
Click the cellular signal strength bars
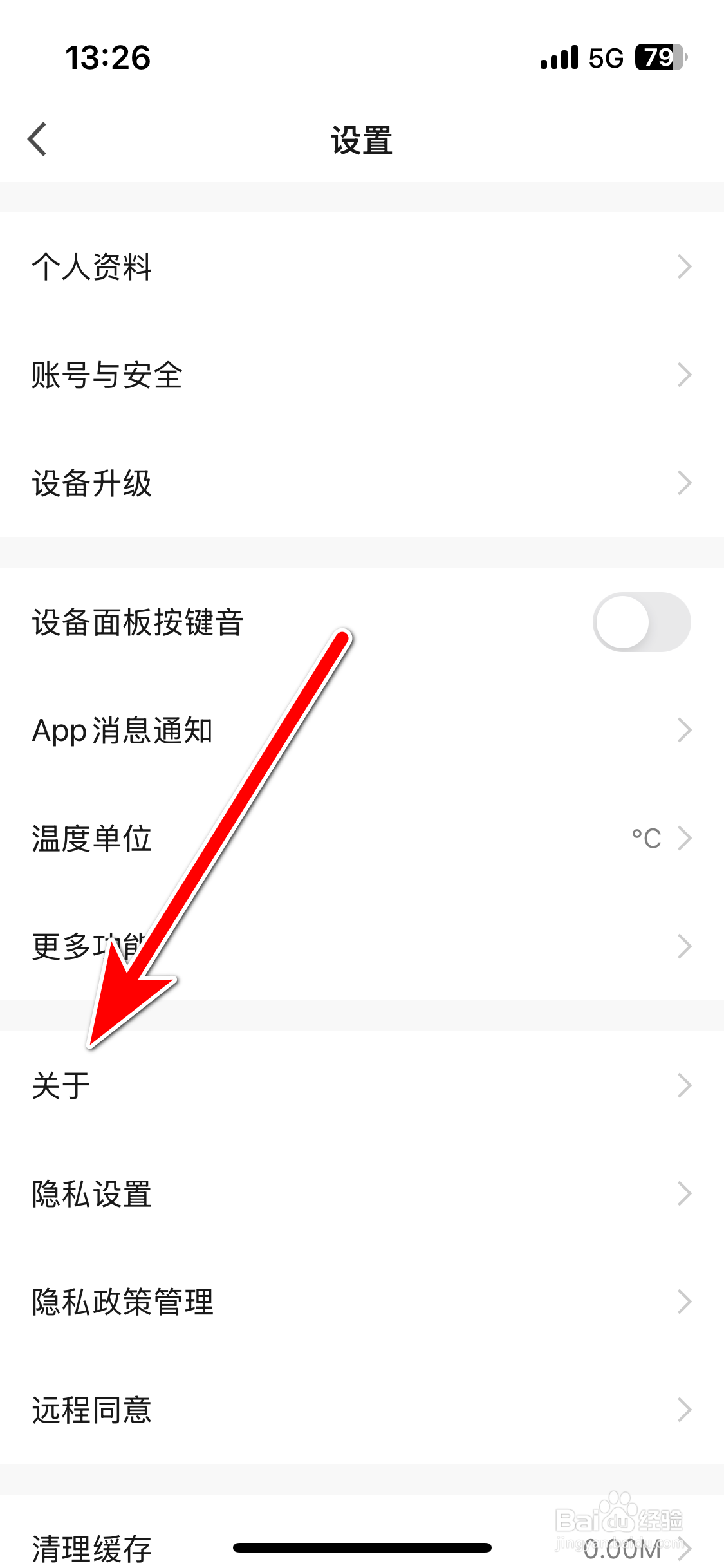pyautogui.click(x=557, y=58)
